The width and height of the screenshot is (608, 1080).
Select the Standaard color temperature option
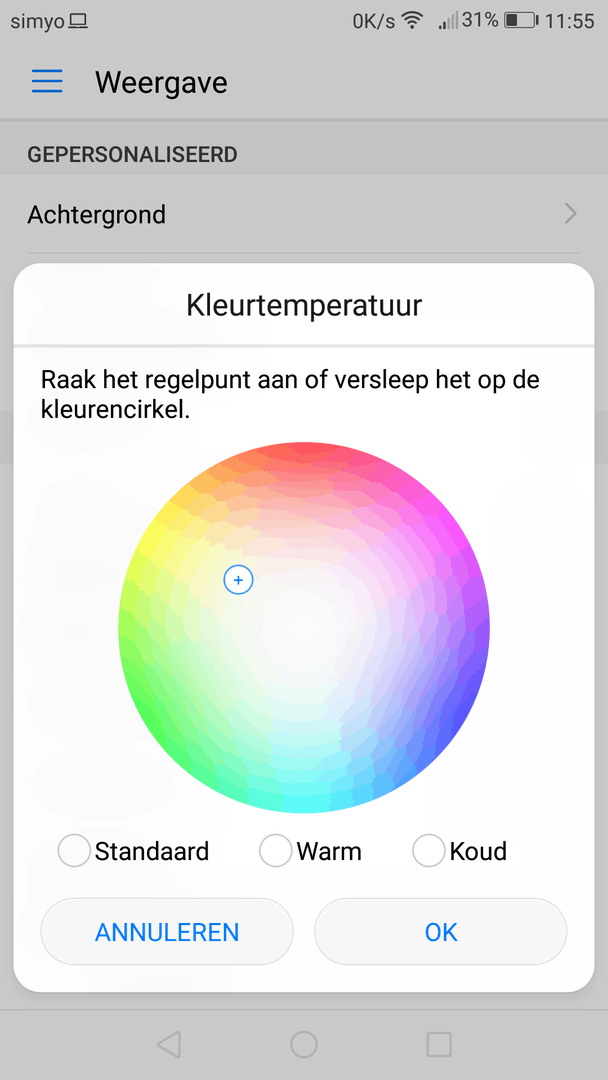[75, 852]
